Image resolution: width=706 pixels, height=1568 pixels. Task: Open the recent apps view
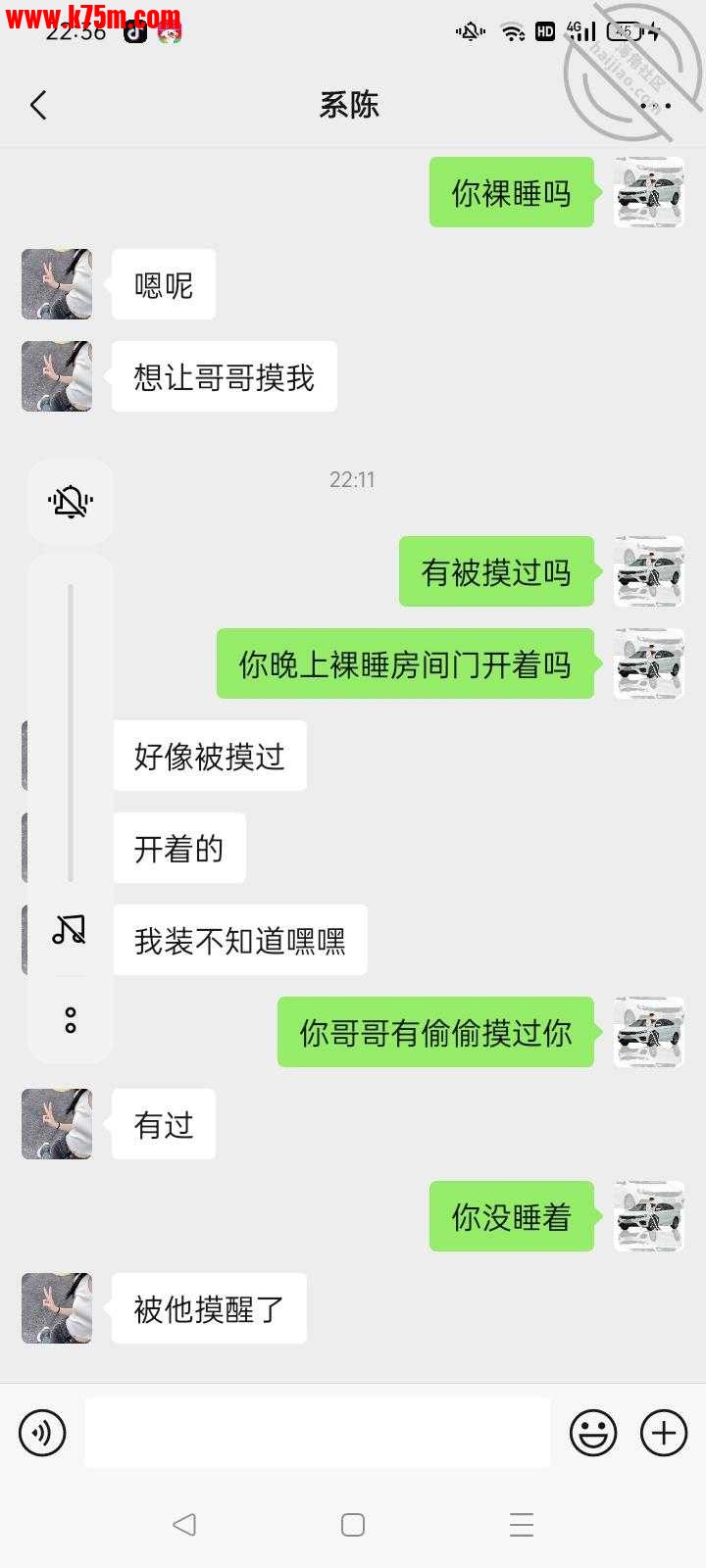click(522, 1524)
